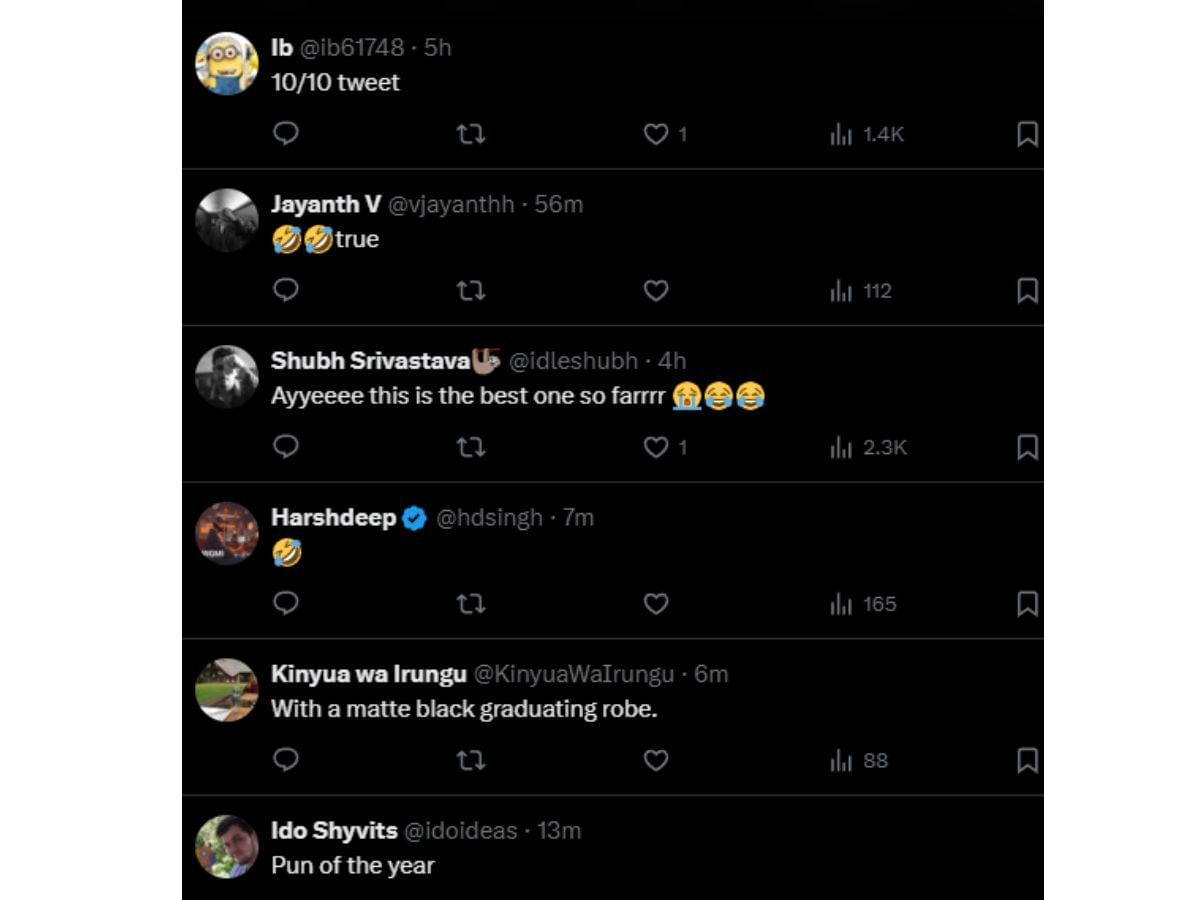Like Shubh Srivastava's "best one so farrrr" reply
Image resolution: width=1200 pixels, height=900 pixels.
656,447
